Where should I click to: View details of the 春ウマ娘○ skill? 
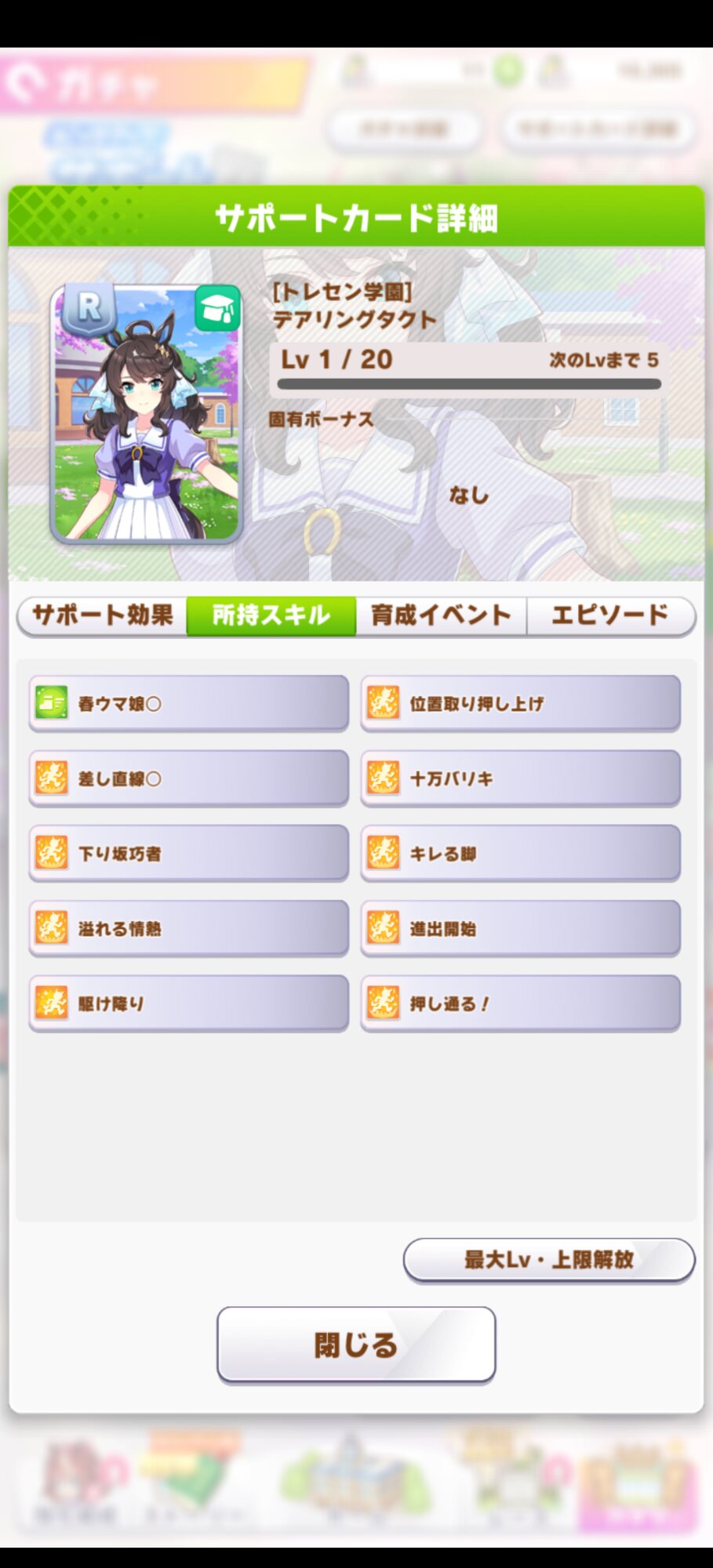[x=188, y=703]
